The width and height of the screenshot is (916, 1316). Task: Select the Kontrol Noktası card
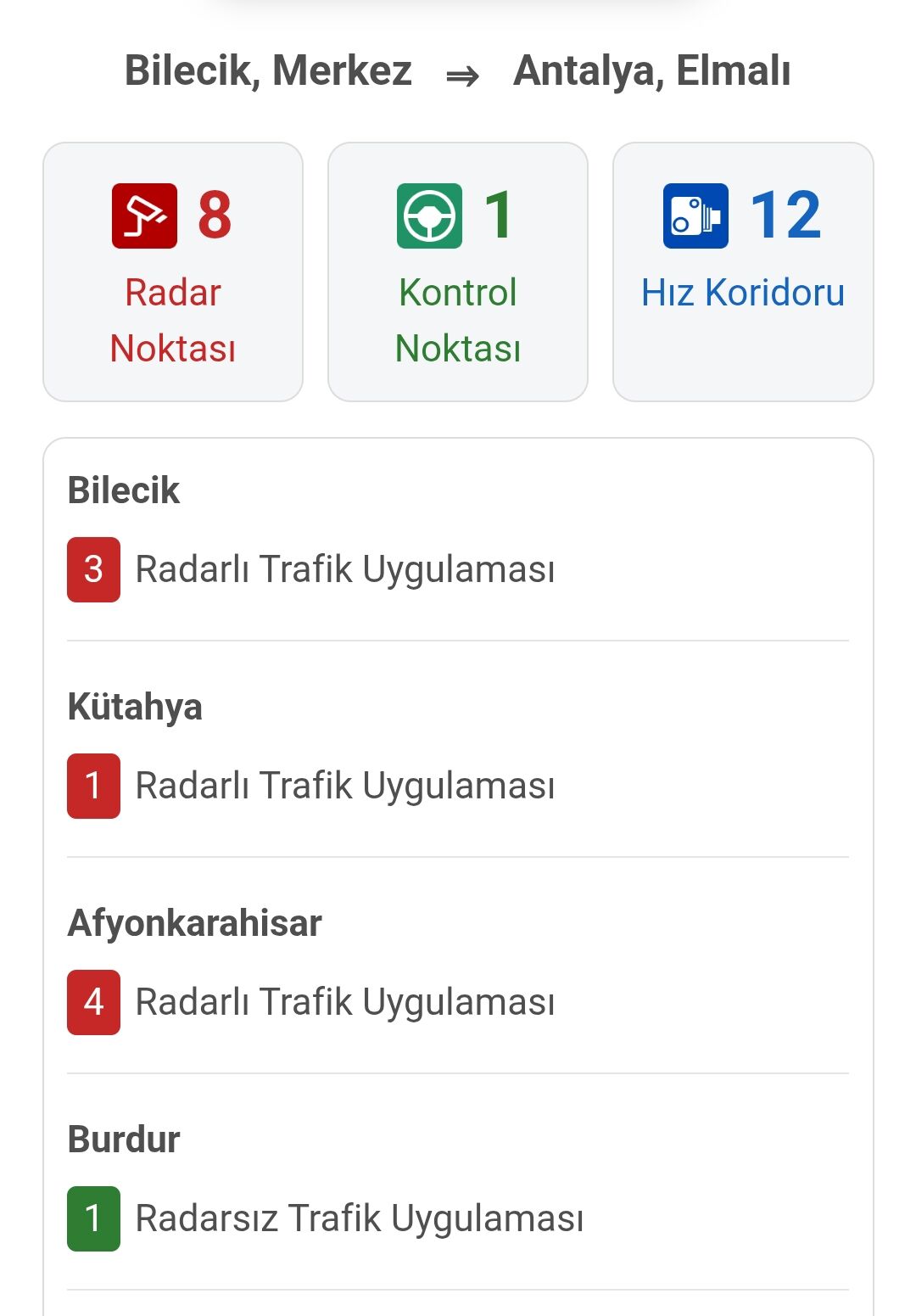point(458,272)
